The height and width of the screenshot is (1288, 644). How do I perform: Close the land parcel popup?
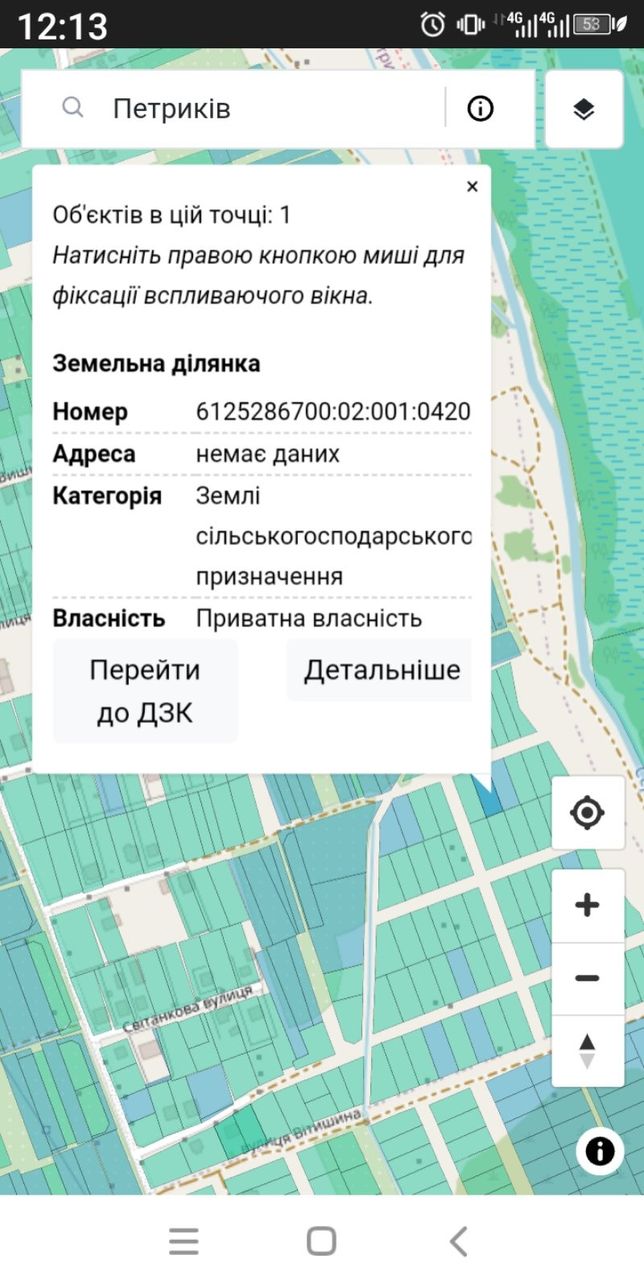(x=472, y=187)
